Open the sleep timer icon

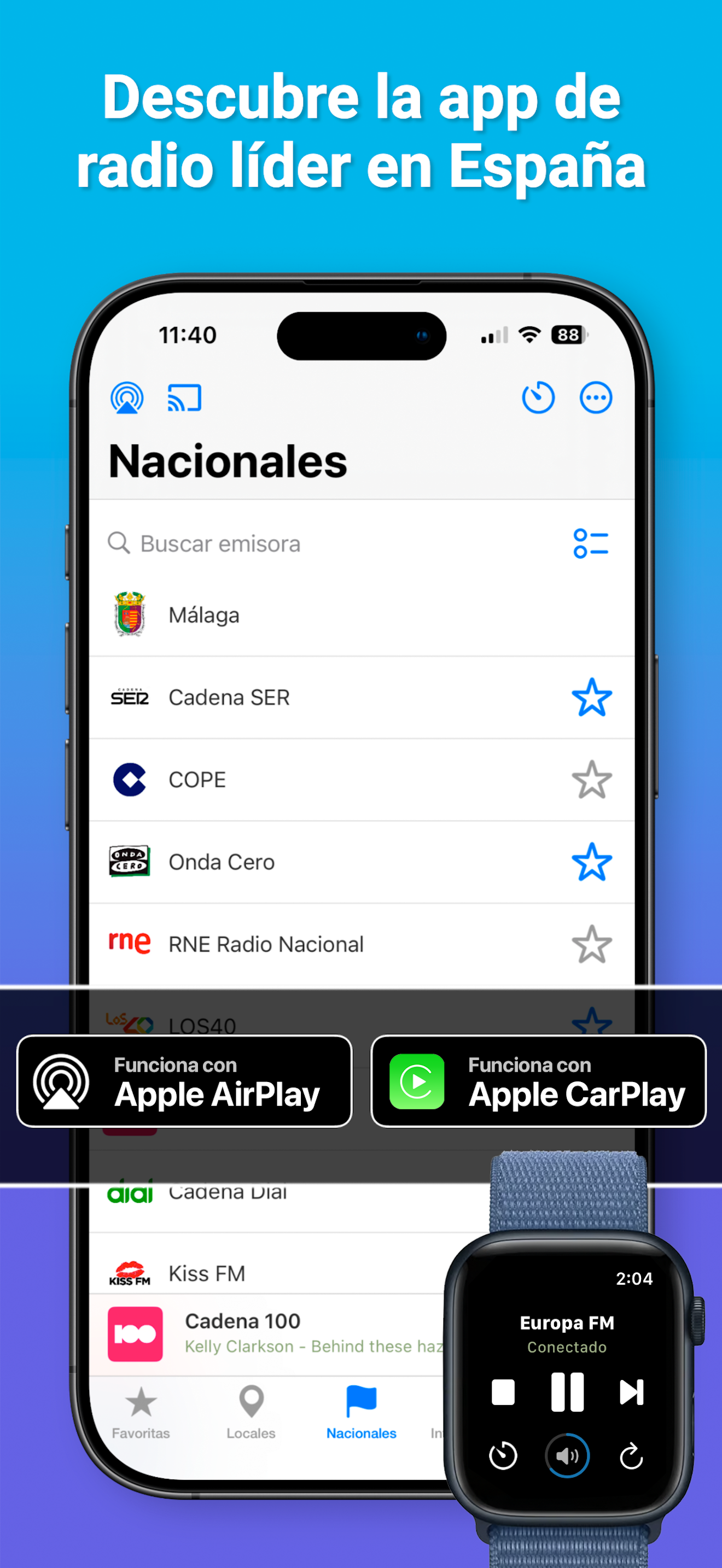pos(538,397)
